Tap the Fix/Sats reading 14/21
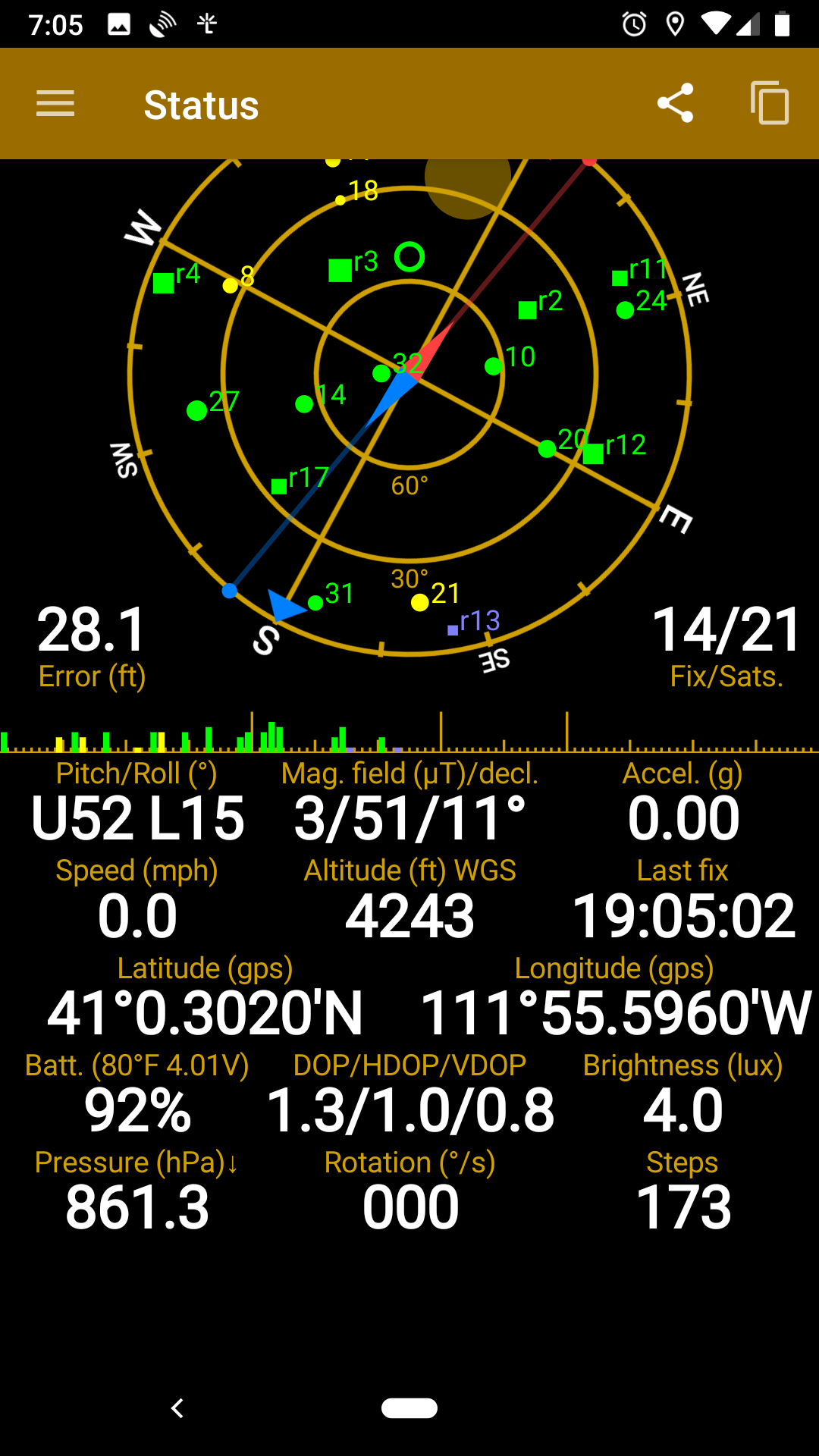This screenshot has width=819, height=1456. [x=727, y=627]
